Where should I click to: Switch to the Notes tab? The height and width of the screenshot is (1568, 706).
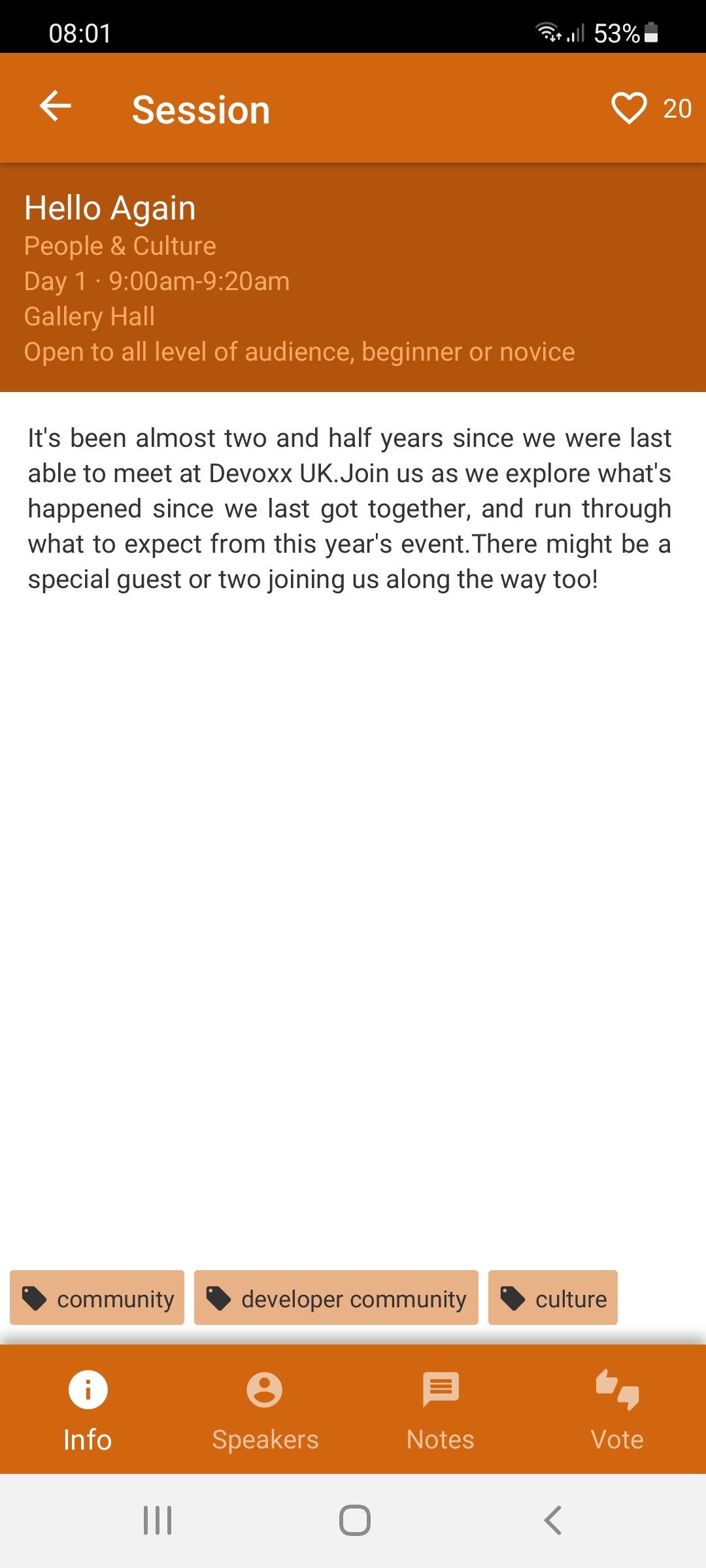pos(441,1410)
